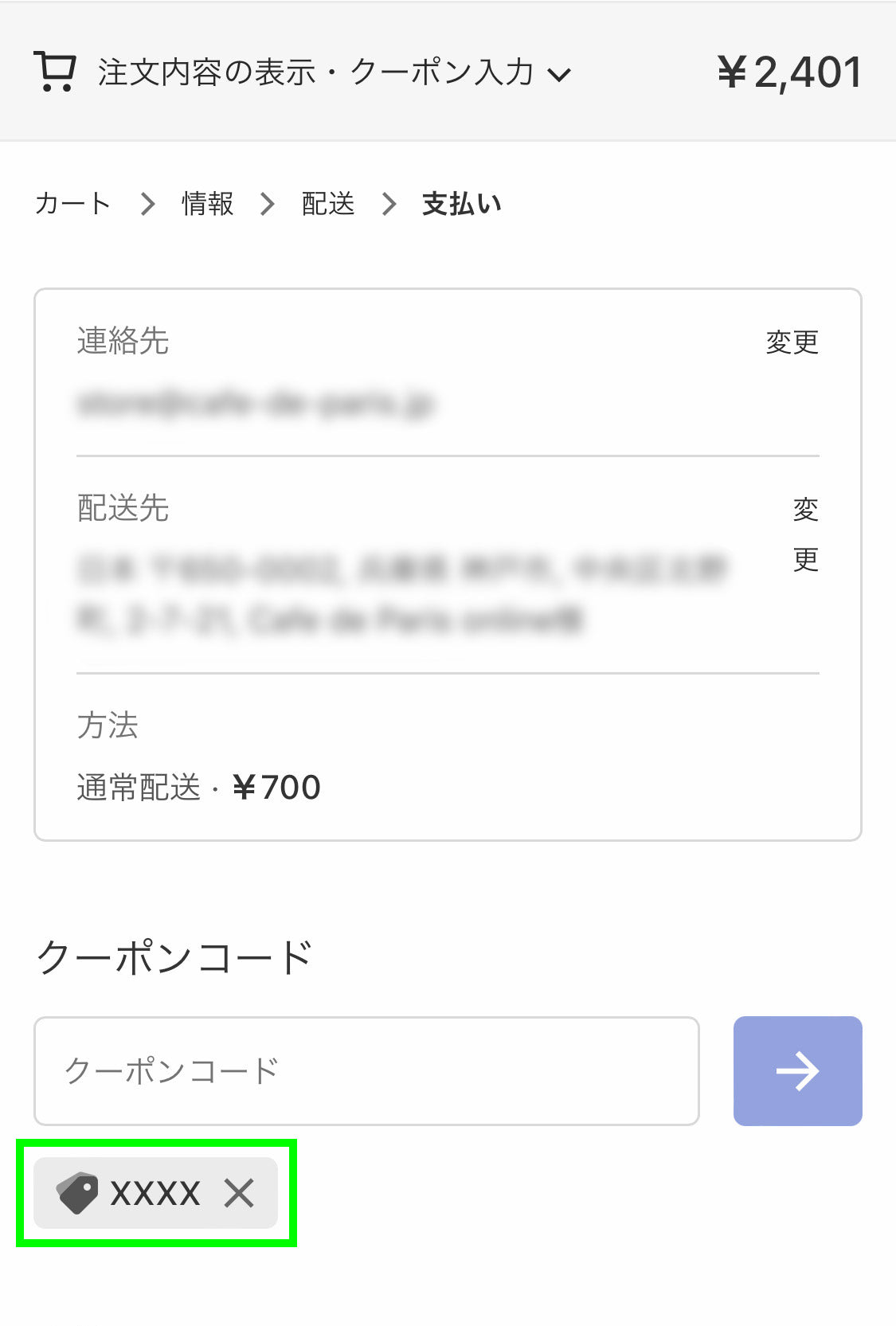Tap 変更 next to 連絡先
This screenshot has width=896, height=1326.
coord(792,342)
